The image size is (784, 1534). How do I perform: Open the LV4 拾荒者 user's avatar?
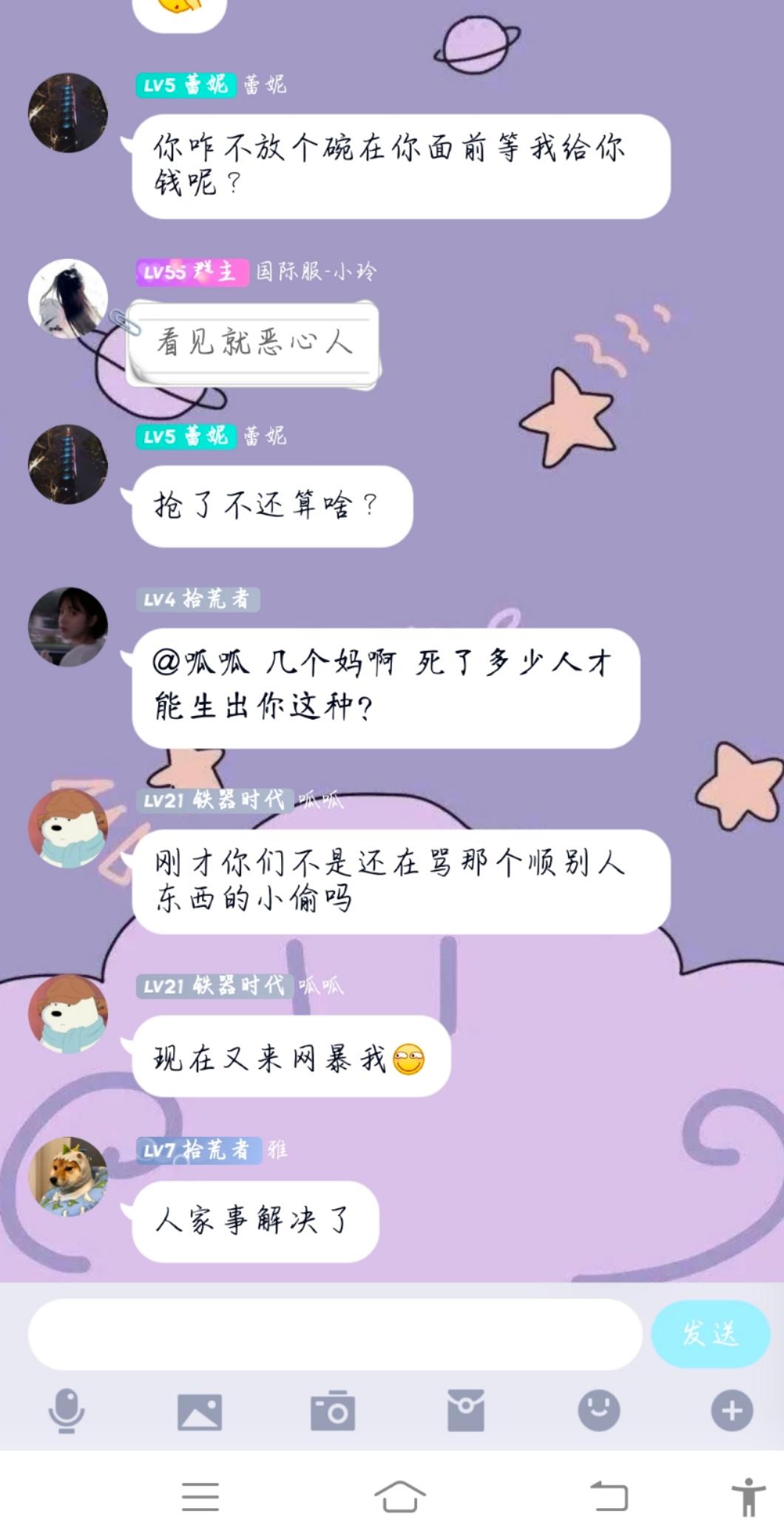(68, 627)
